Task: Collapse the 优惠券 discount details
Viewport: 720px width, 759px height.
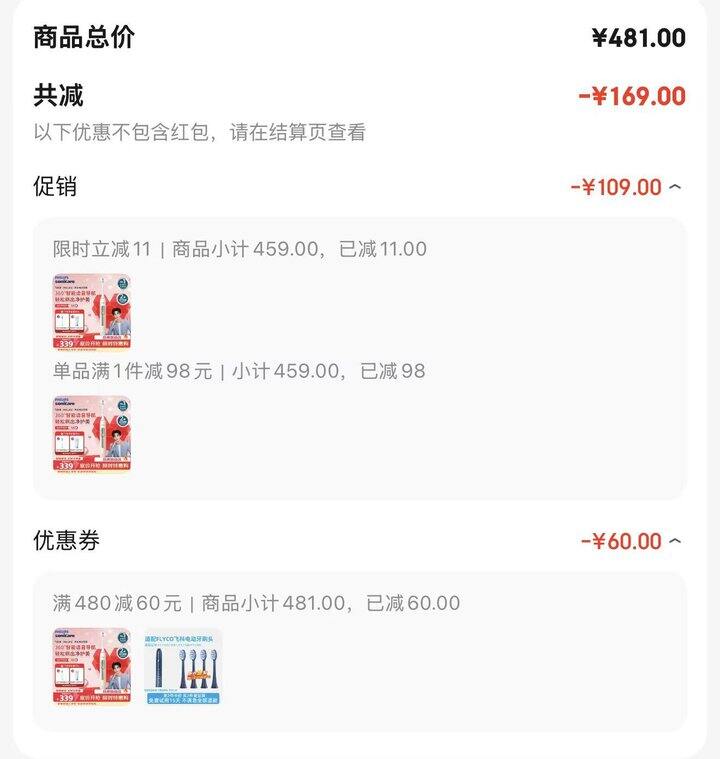Action: [x=675, y=541]
